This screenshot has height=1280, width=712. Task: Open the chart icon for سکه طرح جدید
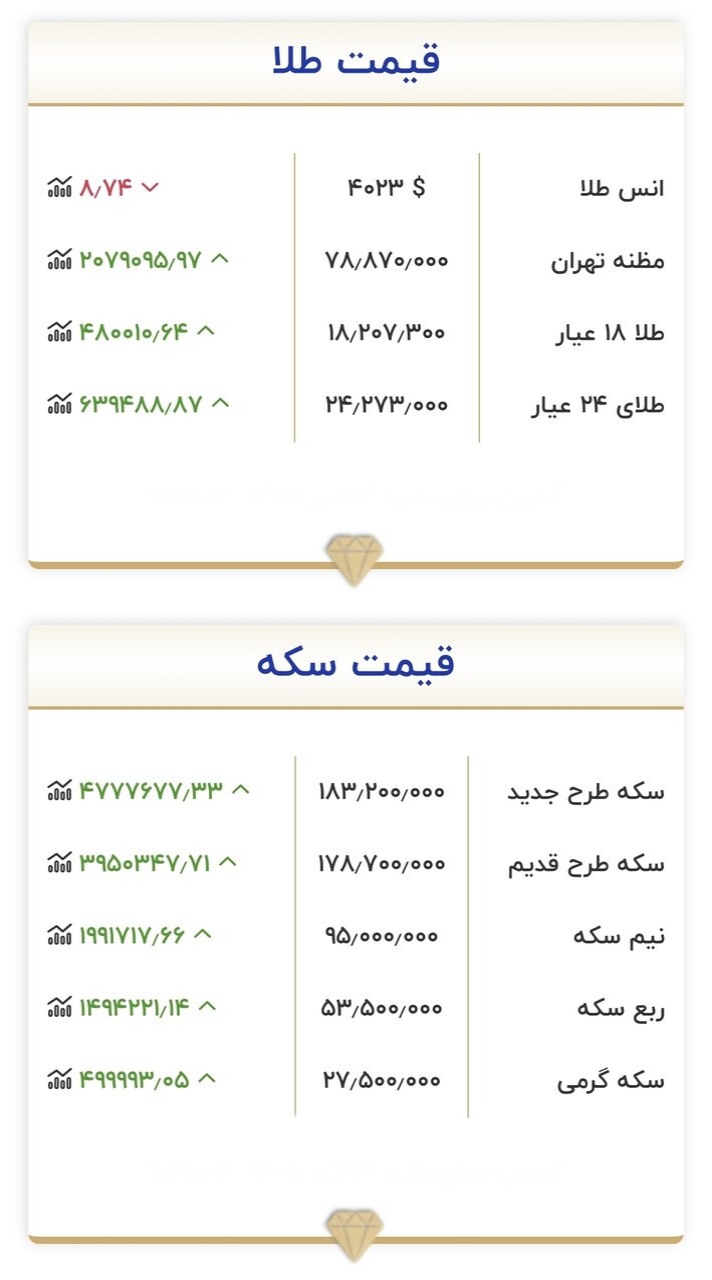(60, 790)
